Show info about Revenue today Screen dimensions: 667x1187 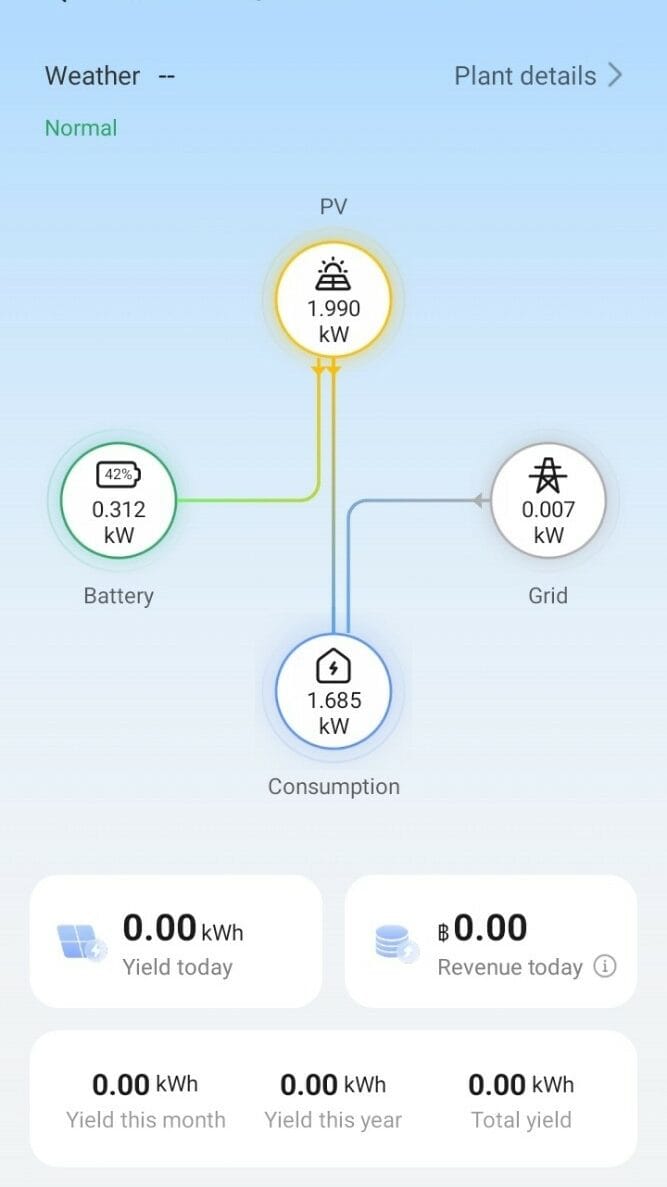pyautogui.click(x=604, y=967)
